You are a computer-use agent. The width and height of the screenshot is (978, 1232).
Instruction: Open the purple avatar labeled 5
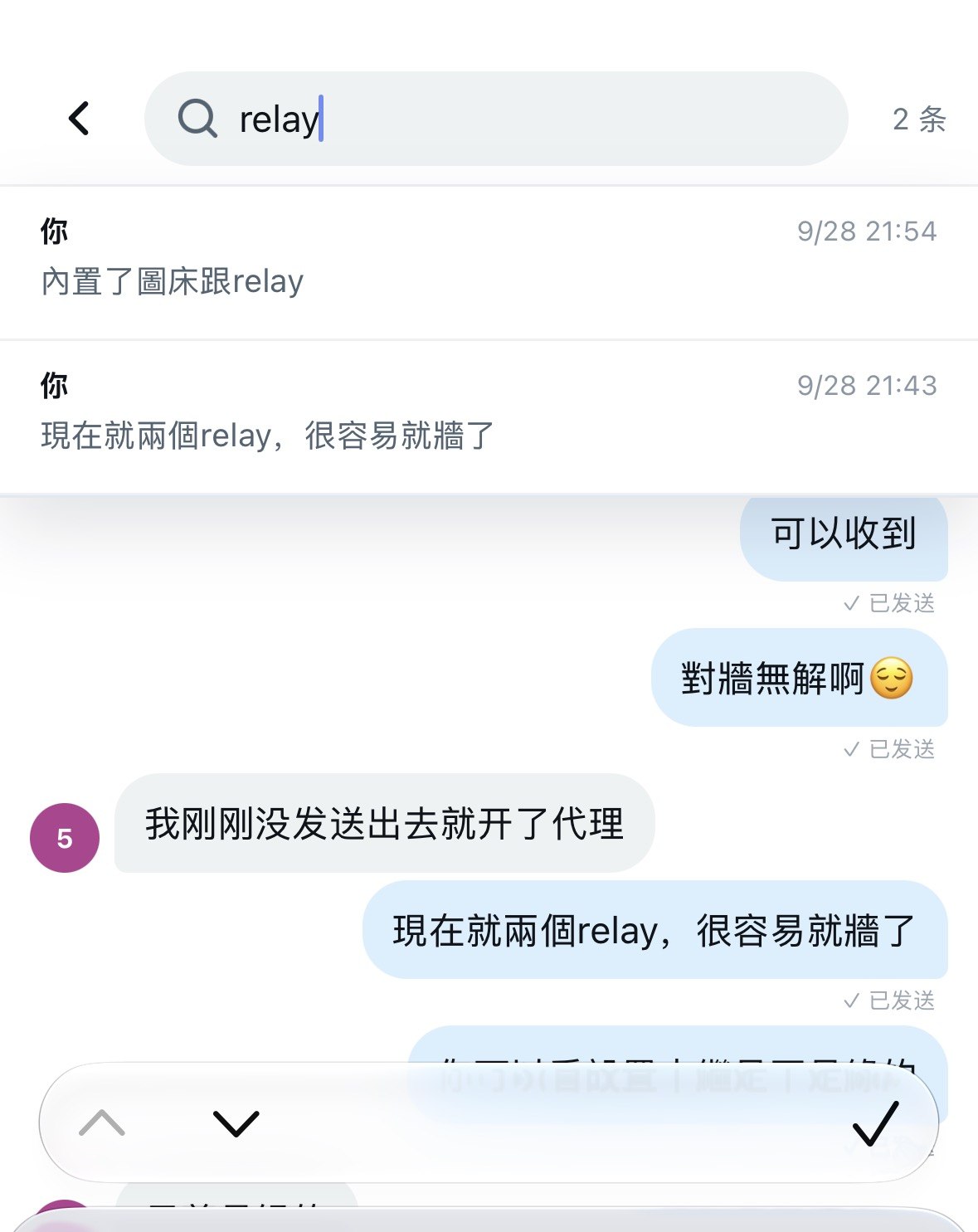pyautogui.click(x=65, y=838)
